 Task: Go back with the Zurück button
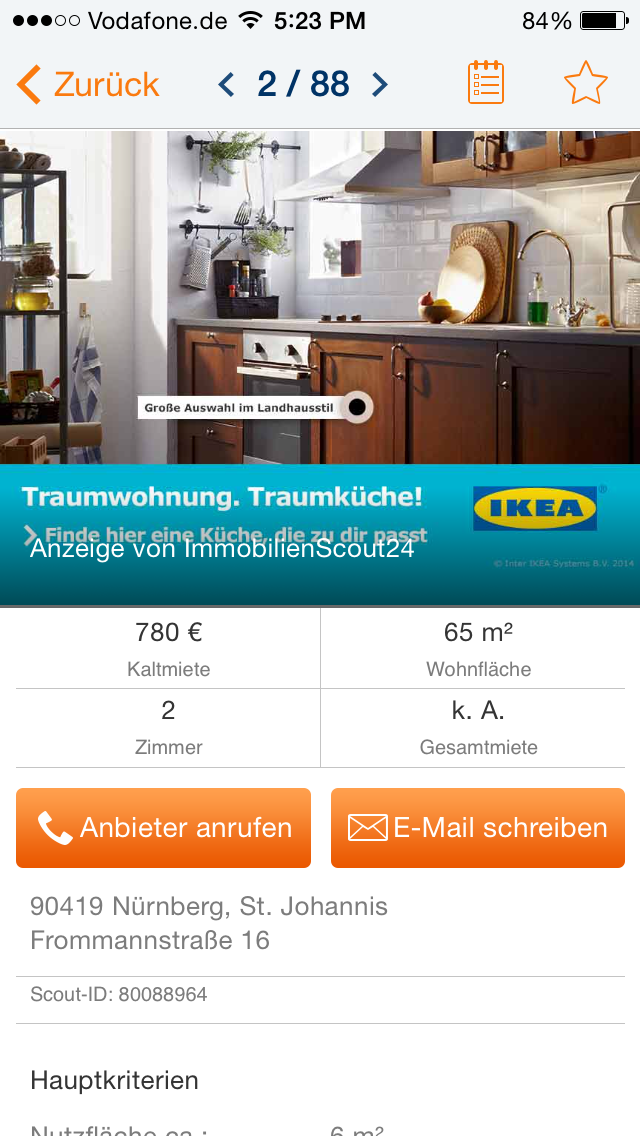[88, 85]
